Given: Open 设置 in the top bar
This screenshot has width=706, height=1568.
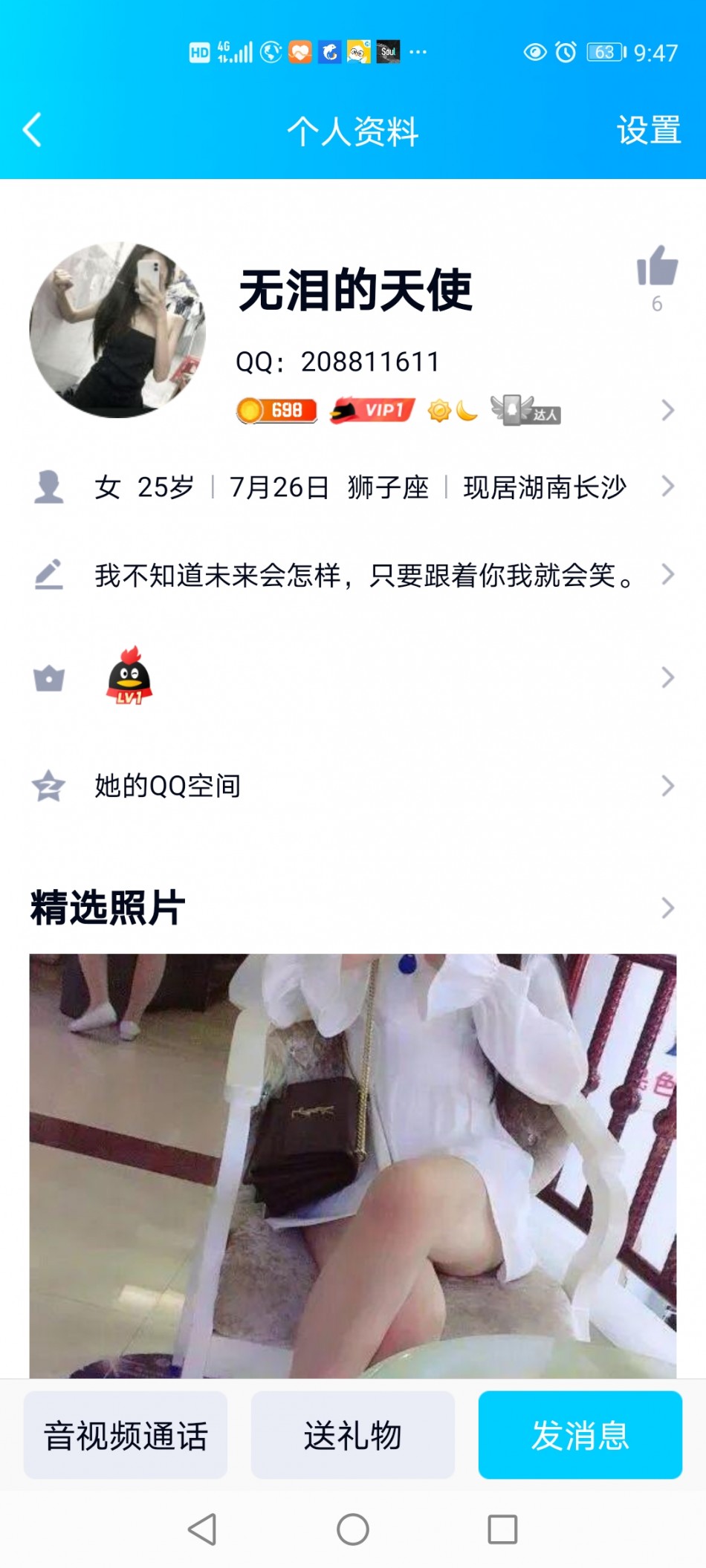Looking at the screenshot, I should tap(648, 131).
